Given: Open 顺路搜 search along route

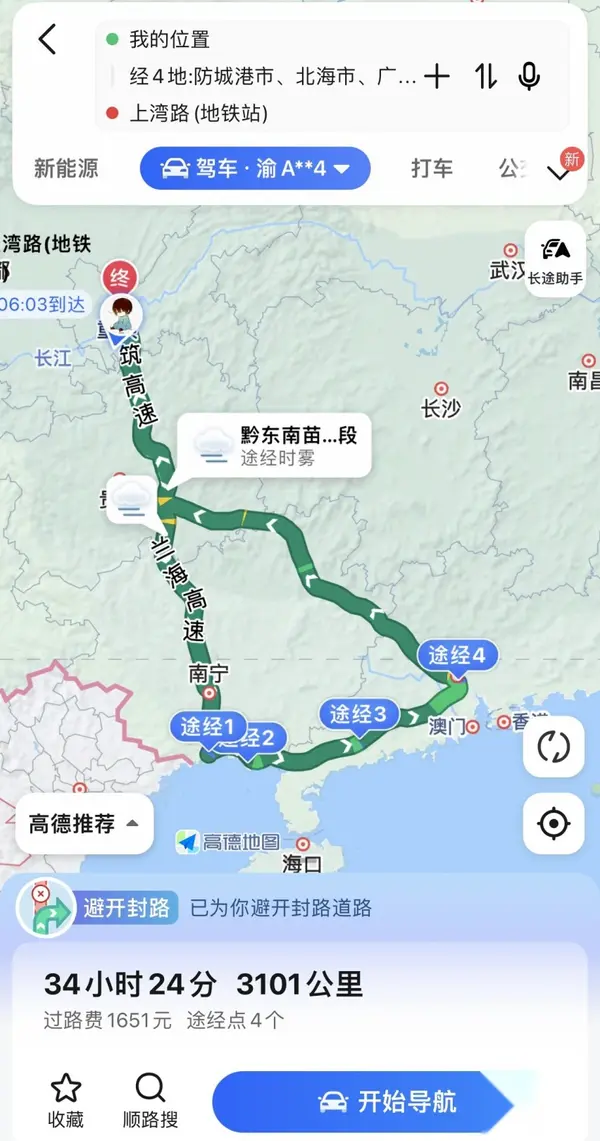Looking at the screenshot, I should 149,1099.
